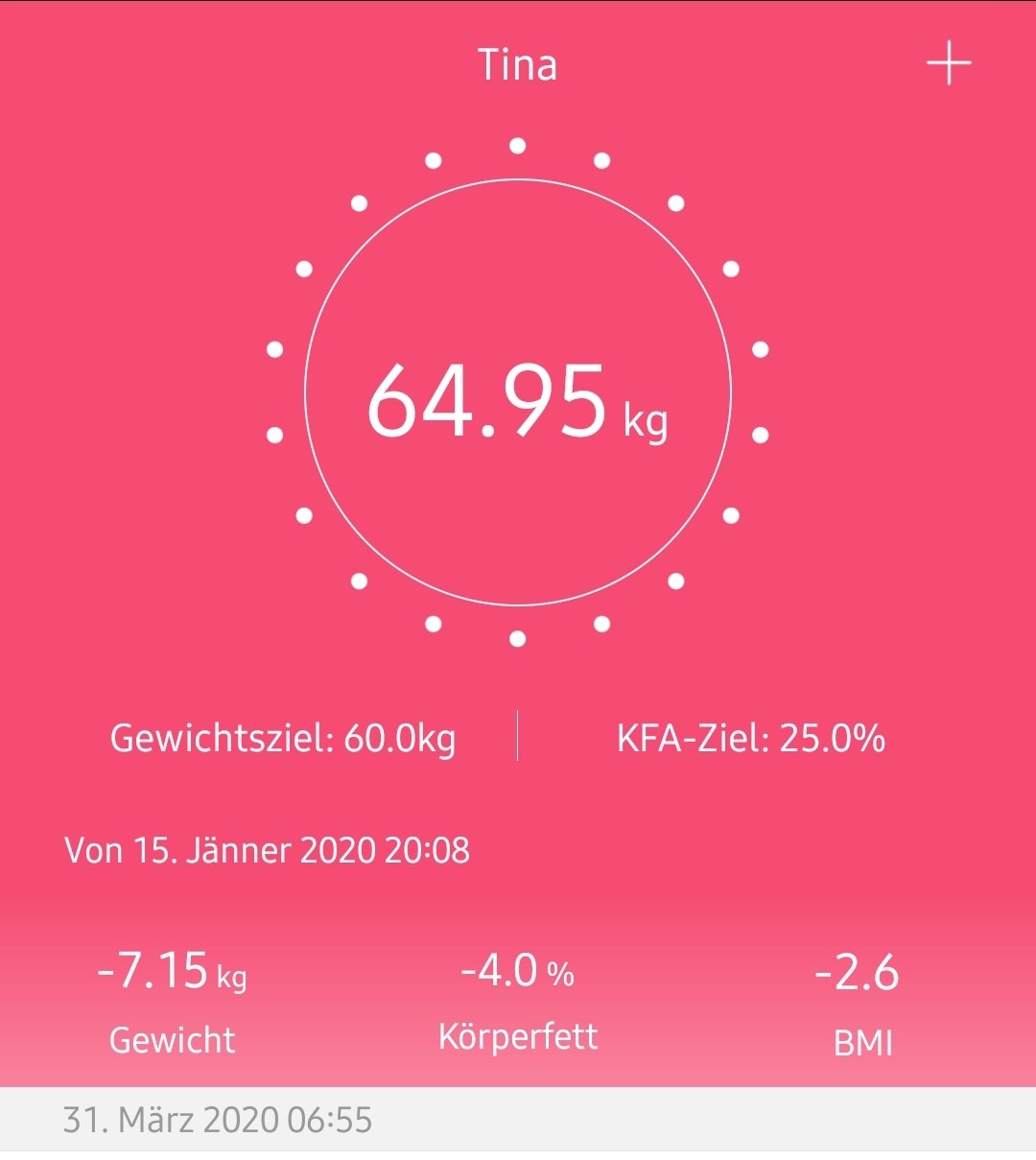
Task: Open the 31. März 2020 06:55 entry
Action: 219,1120
